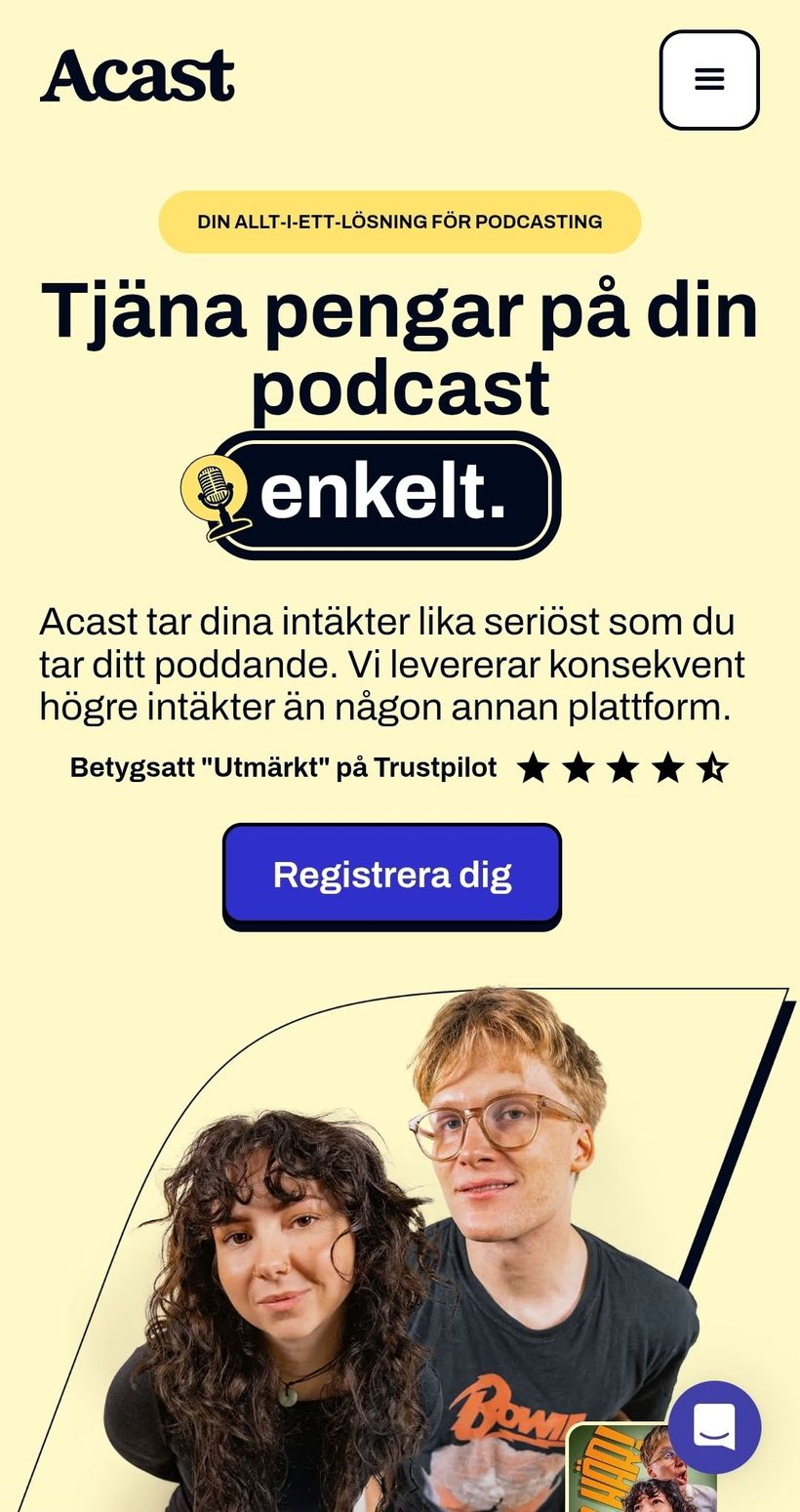Go to Acast home via logo

pos(138,76)
